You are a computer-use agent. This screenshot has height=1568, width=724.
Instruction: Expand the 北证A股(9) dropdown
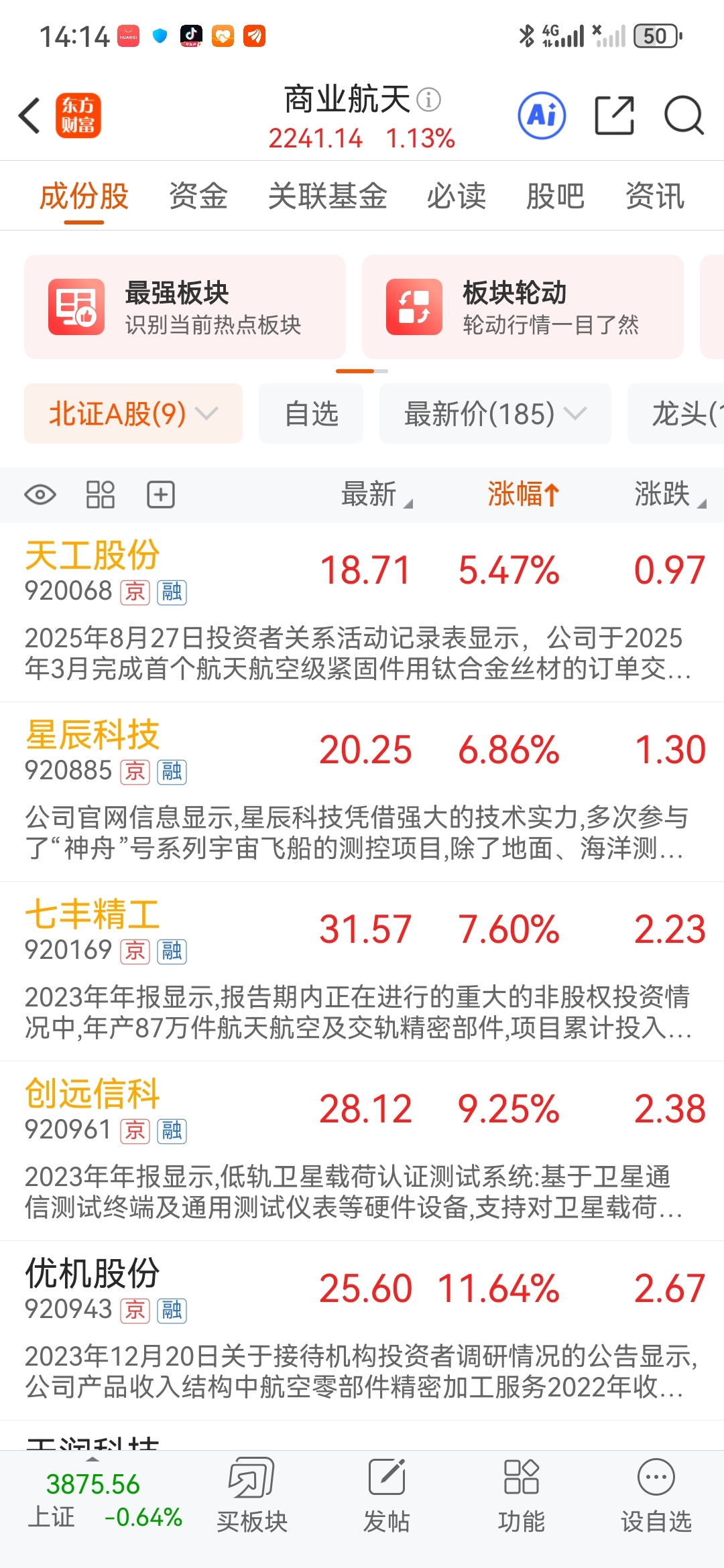pos(133,413)
